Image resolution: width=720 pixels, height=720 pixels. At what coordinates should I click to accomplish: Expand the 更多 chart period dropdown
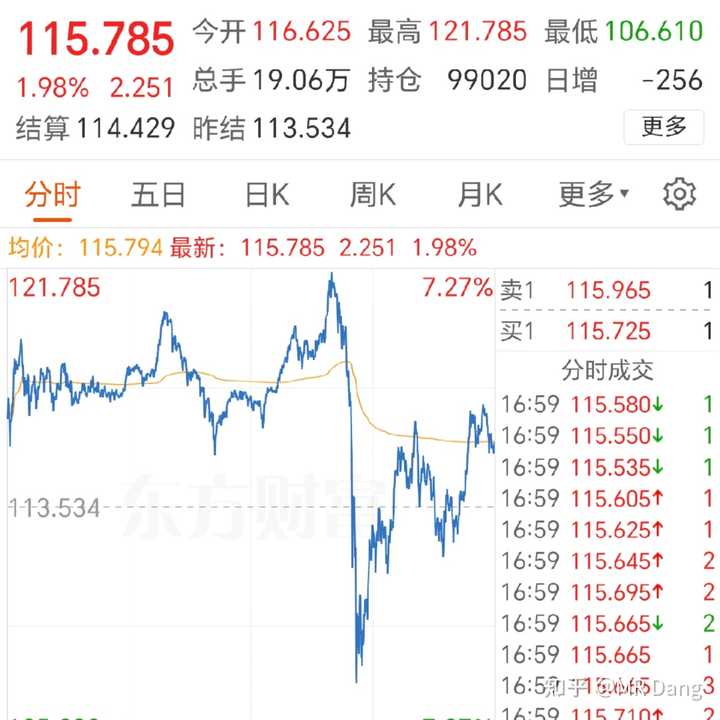click(593, 194)
